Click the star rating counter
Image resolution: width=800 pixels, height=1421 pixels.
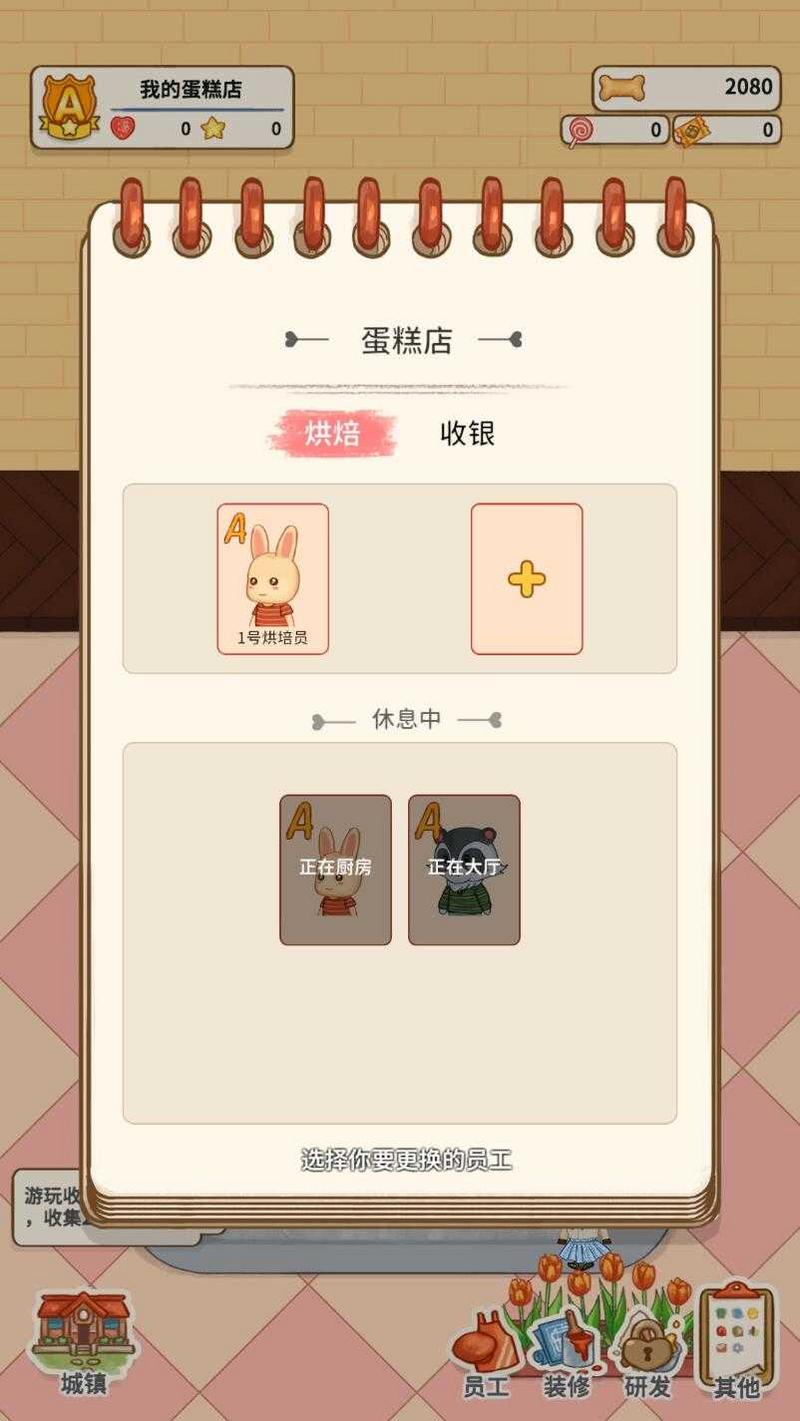pyautogui.click(x=212, y=127)
